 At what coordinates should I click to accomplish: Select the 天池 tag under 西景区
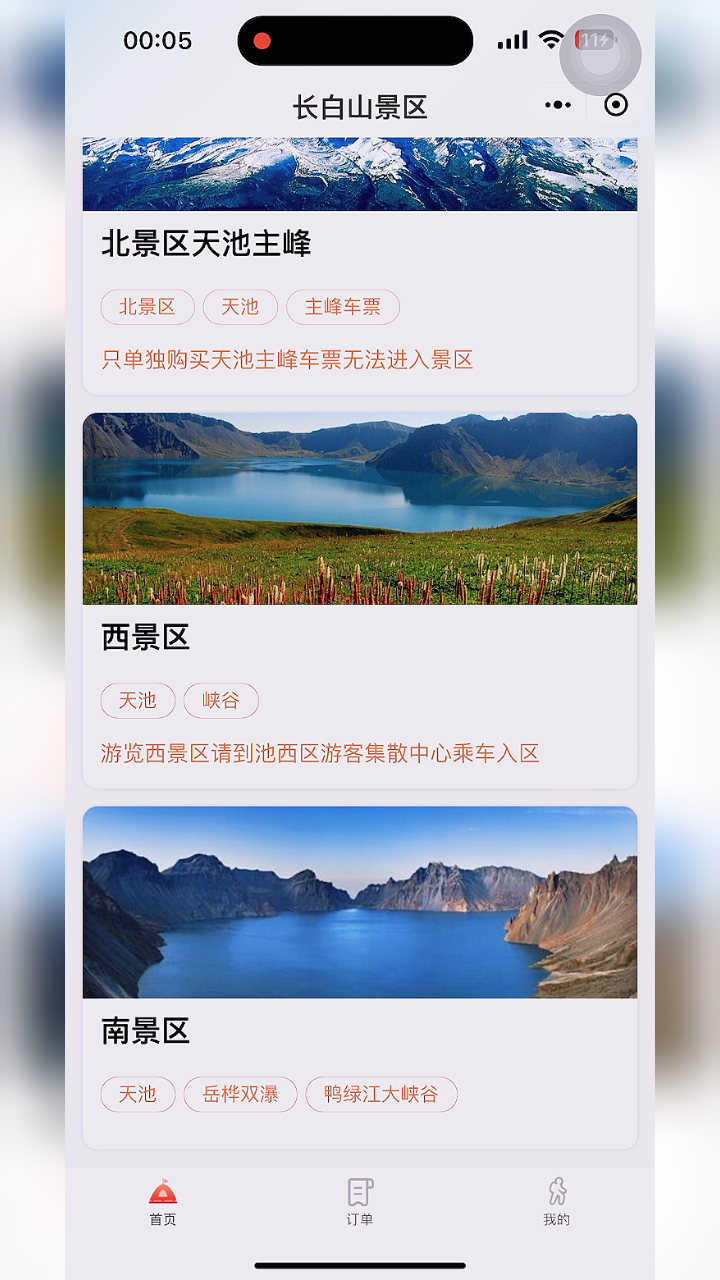[137, 701]
